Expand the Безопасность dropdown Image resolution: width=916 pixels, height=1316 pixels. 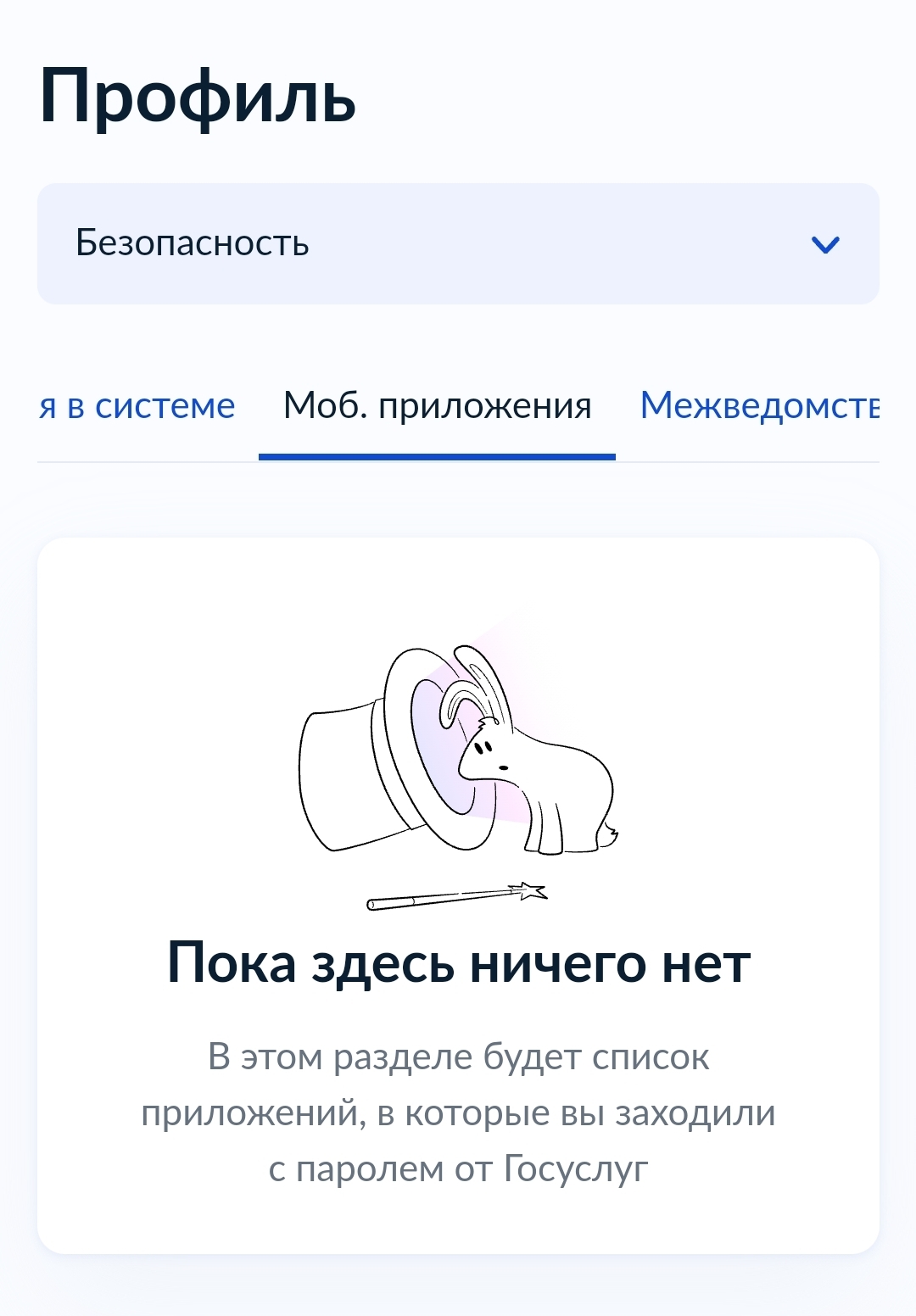click(458, 244)
